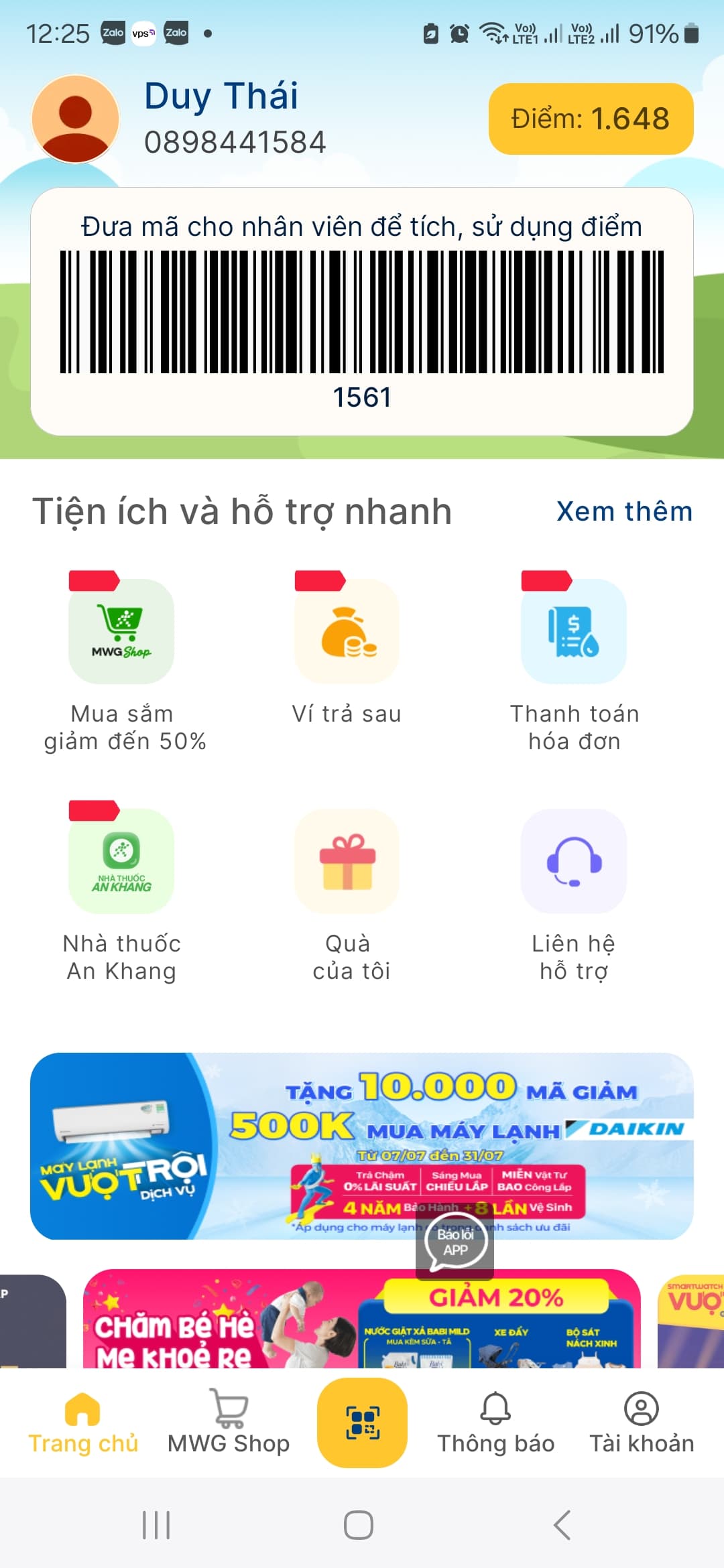This screenshot has width=724, height=1568.
Task: Switch to the Trang chủ tab
Action: click(82, 1423)
